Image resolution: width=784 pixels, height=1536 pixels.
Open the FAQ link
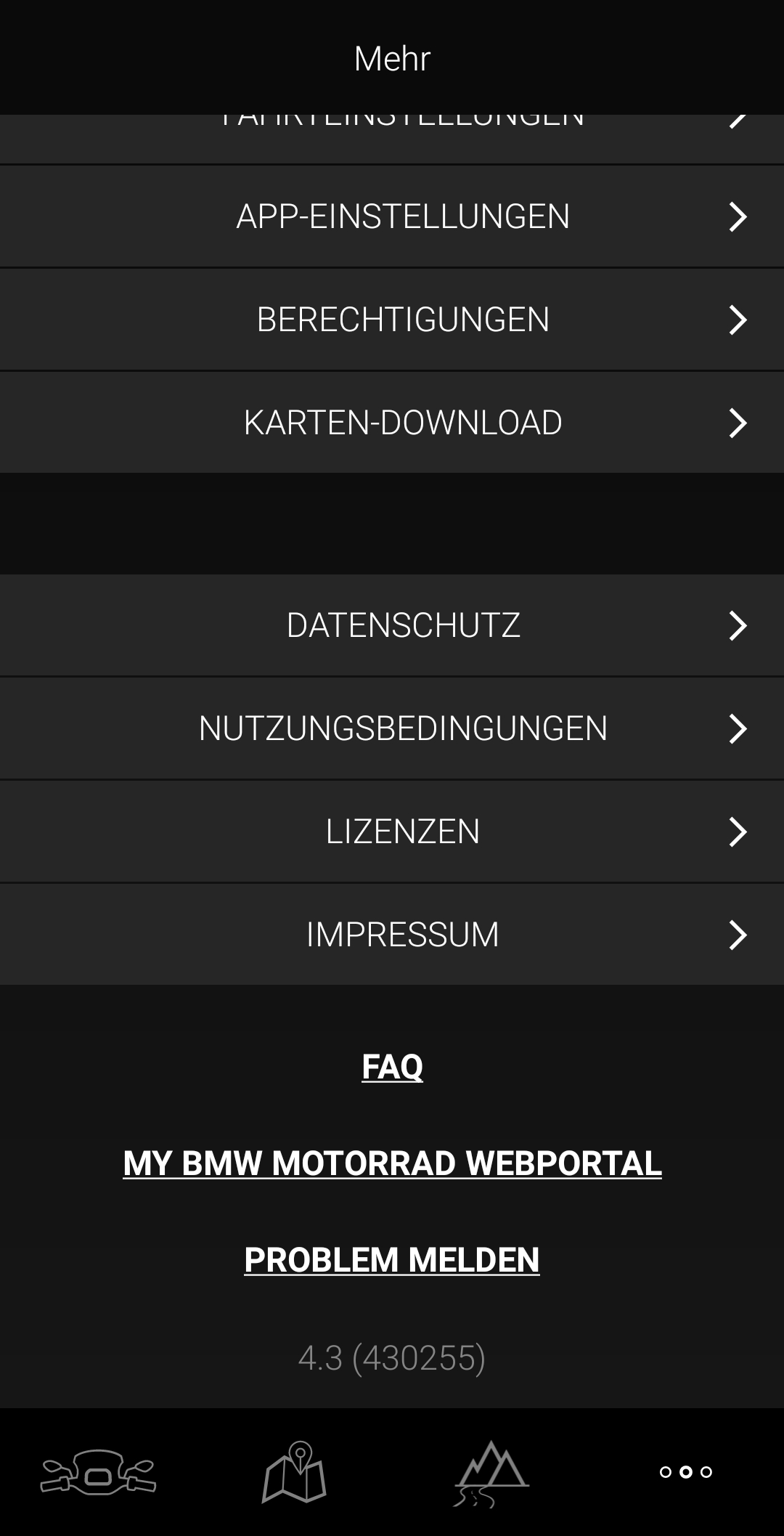[392, 1067]
